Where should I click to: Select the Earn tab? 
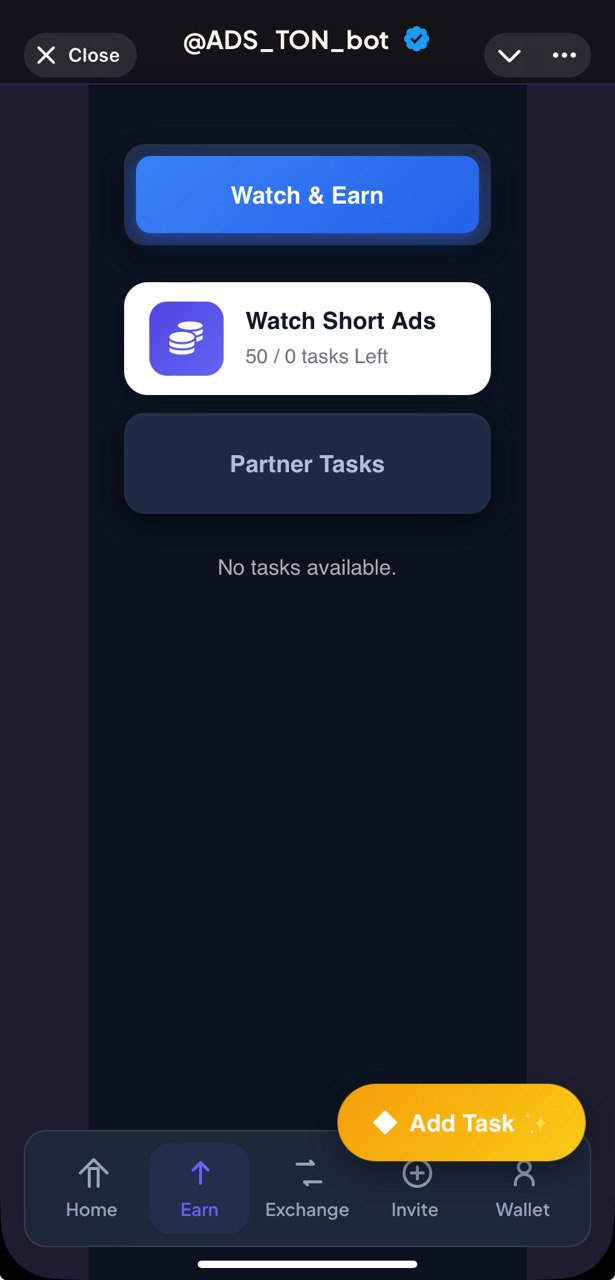(199, 1189)
